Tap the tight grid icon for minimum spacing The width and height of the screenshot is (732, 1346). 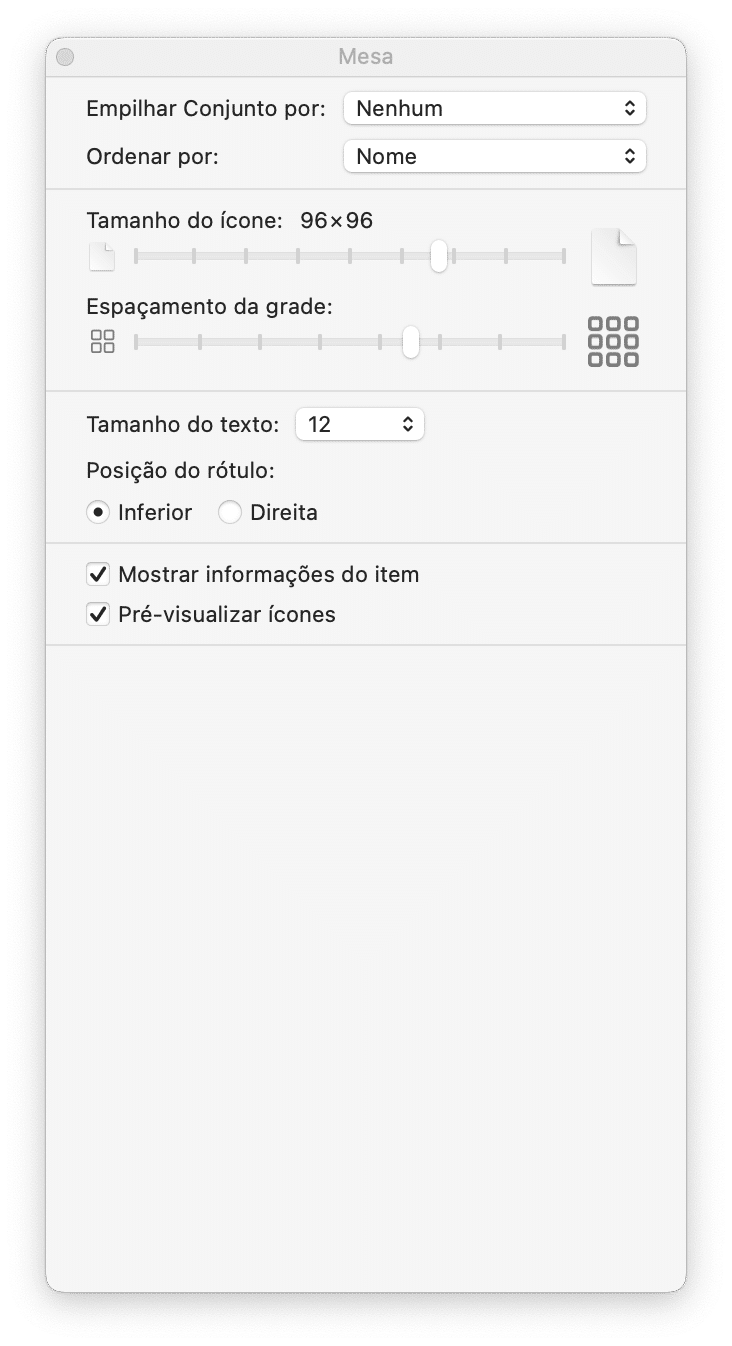click(x=102, y=342)
